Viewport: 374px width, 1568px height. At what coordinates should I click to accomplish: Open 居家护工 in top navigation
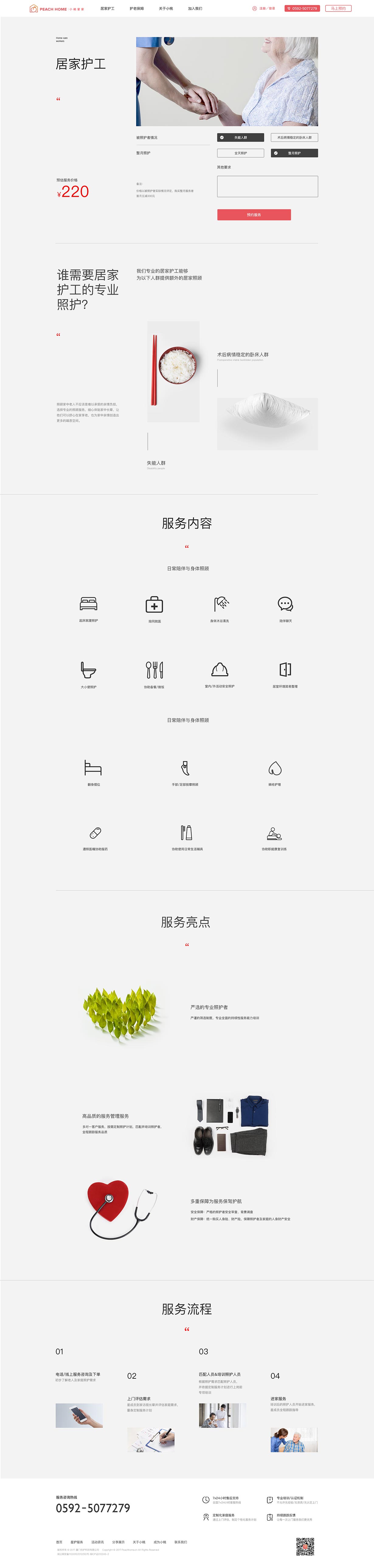click(107, 9)
